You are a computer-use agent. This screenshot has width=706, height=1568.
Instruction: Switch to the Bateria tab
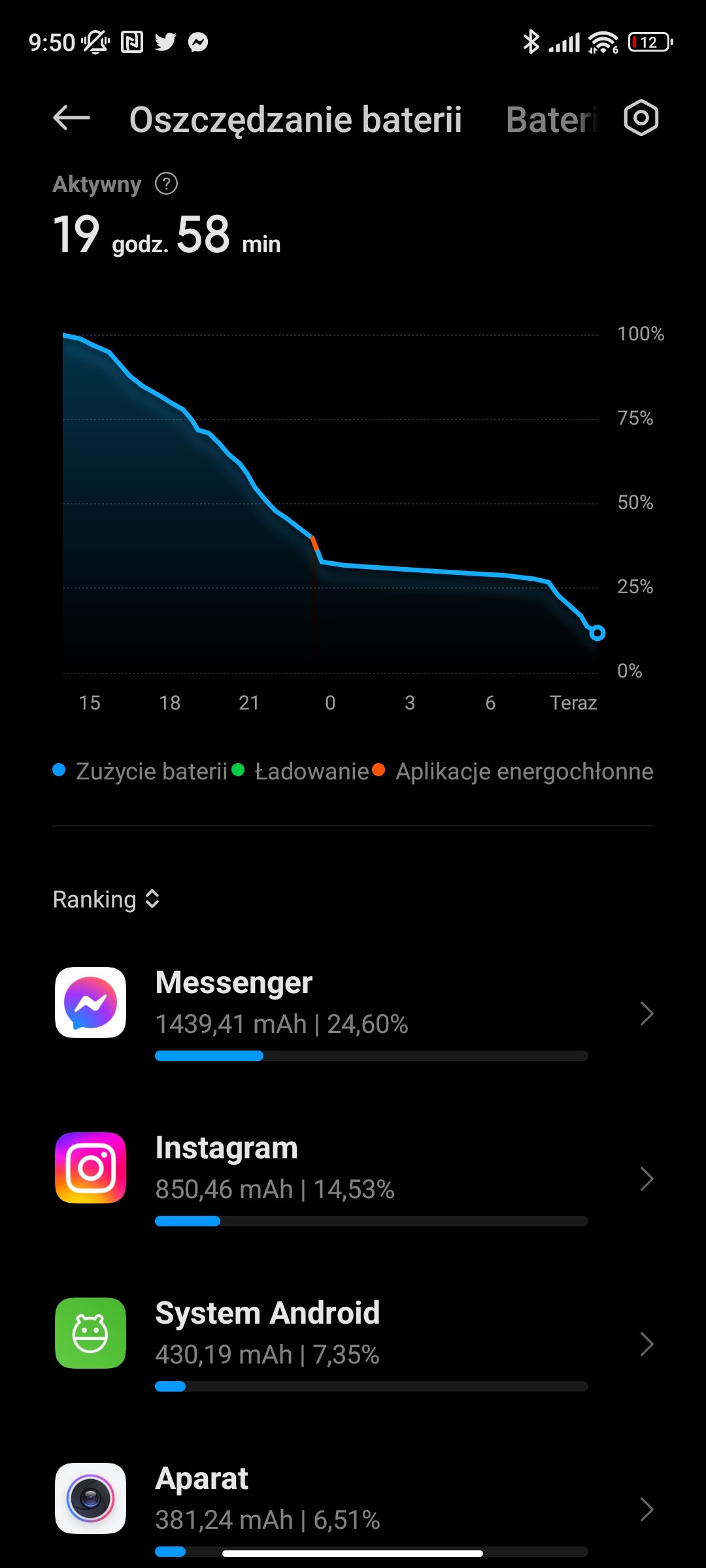click(x=552, y=120)
